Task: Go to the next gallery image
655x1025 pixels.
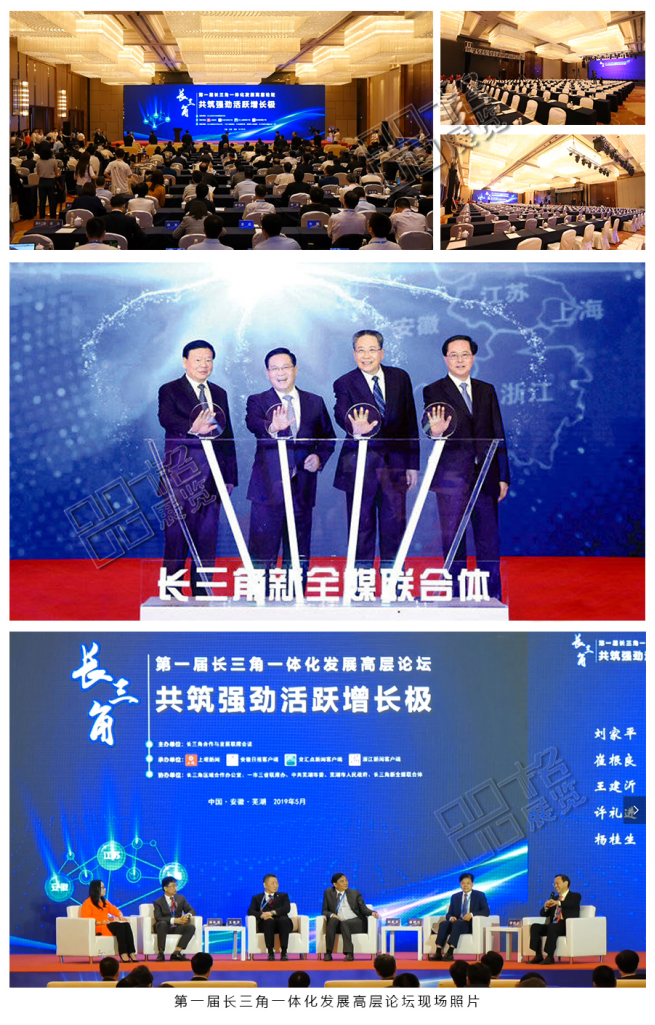Action: tap(634, 810)
